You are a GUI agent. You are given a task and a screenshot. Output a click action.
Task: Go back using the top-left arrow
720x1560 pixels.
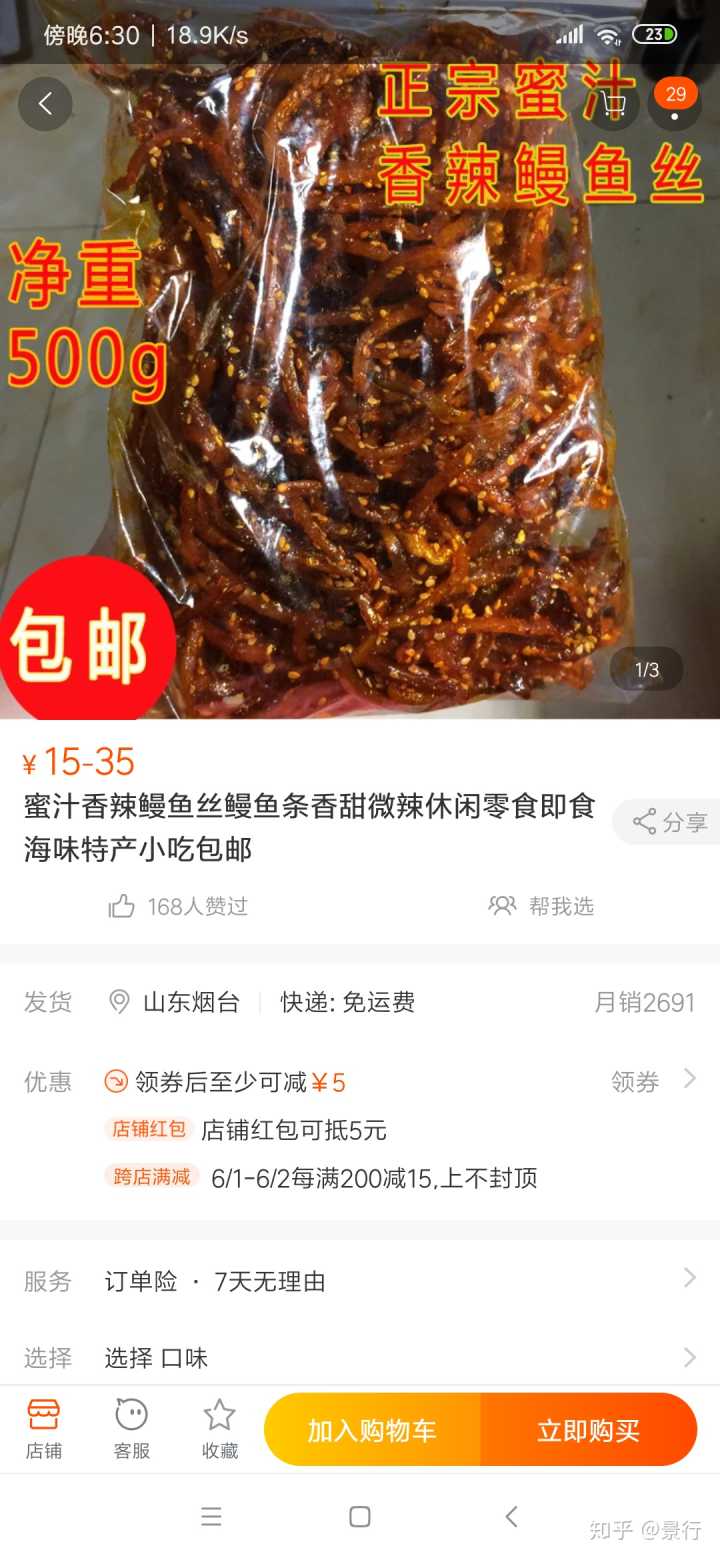(x=45, y=104)
